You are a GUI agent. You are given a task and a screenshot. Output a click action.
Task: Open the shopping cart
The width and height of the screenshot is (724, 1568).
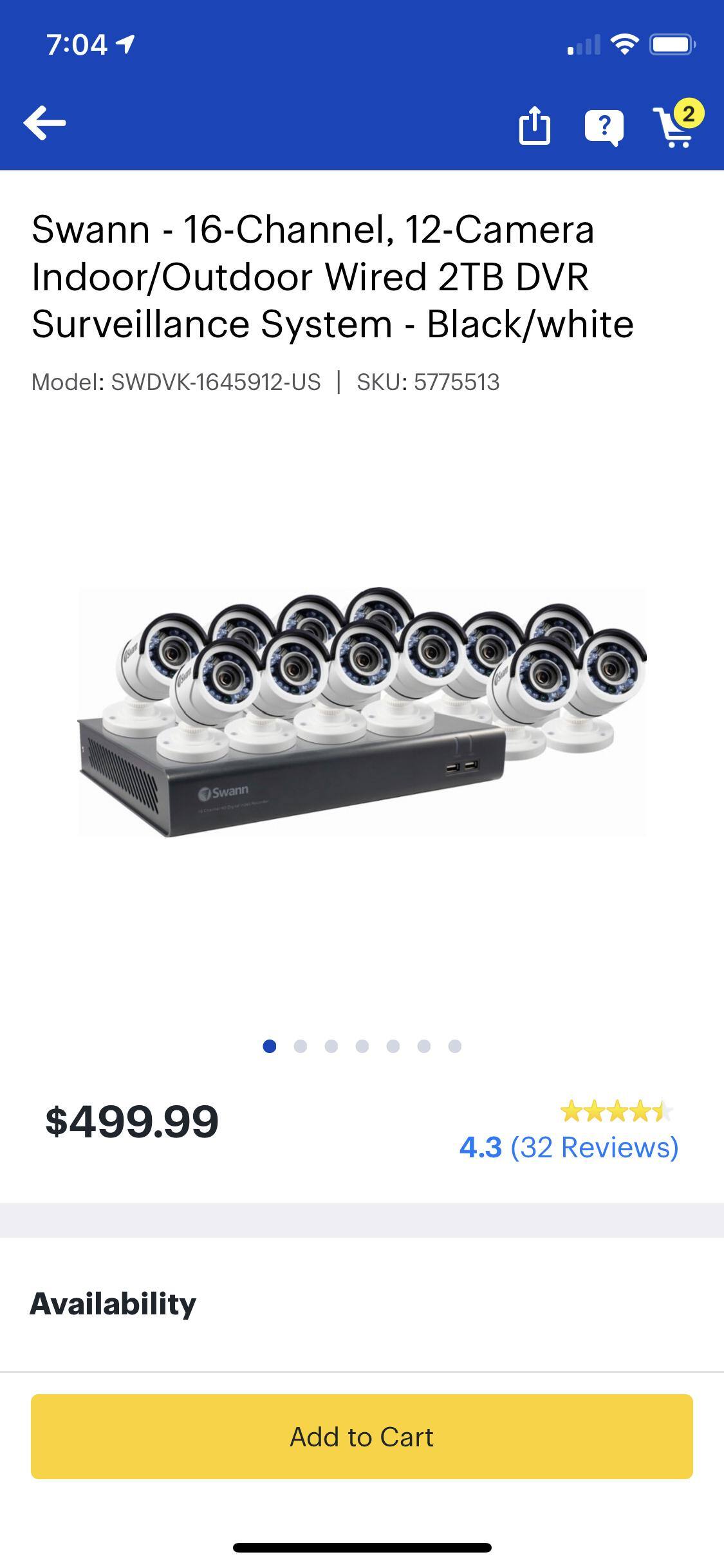[x=676, y=126]
